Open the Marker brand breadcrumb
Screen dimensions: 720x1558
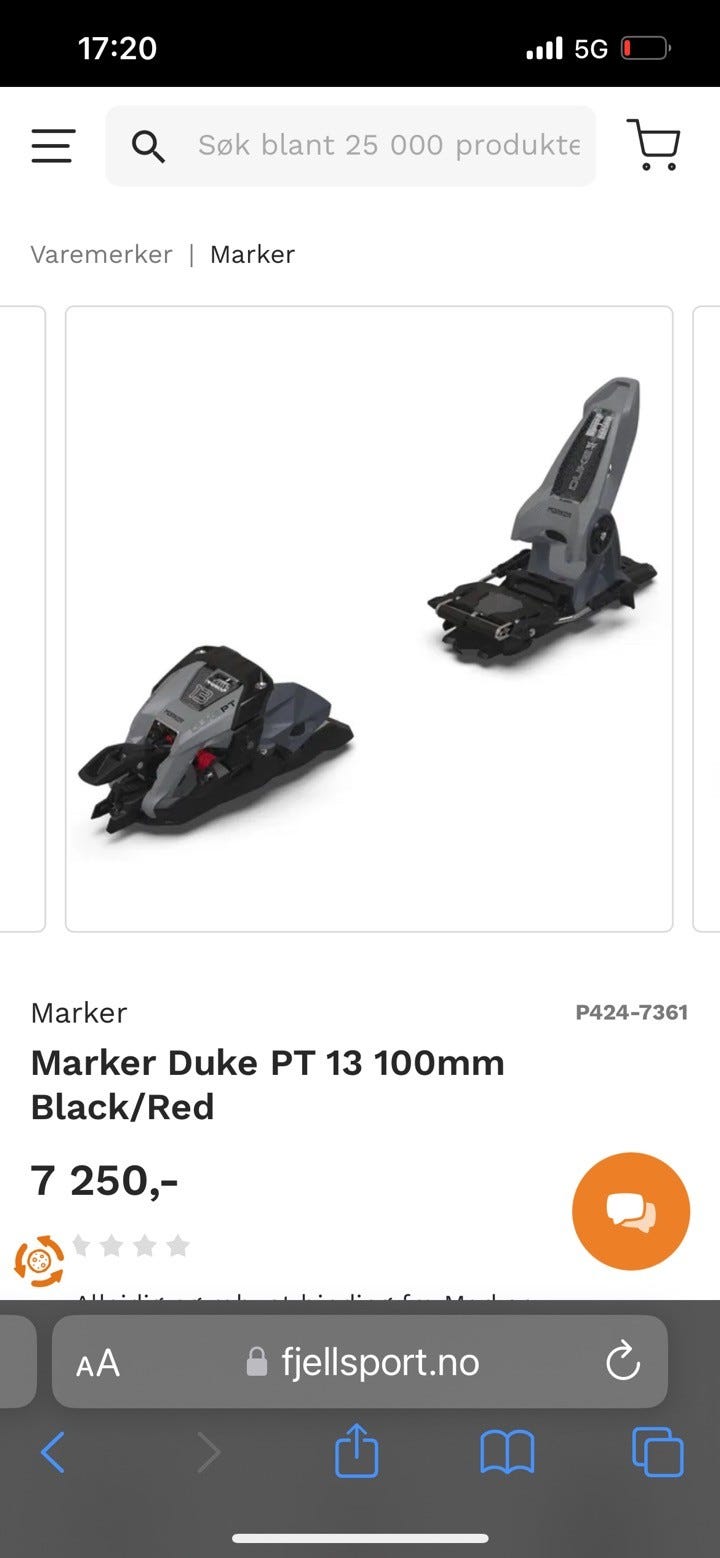click(252, 254)
